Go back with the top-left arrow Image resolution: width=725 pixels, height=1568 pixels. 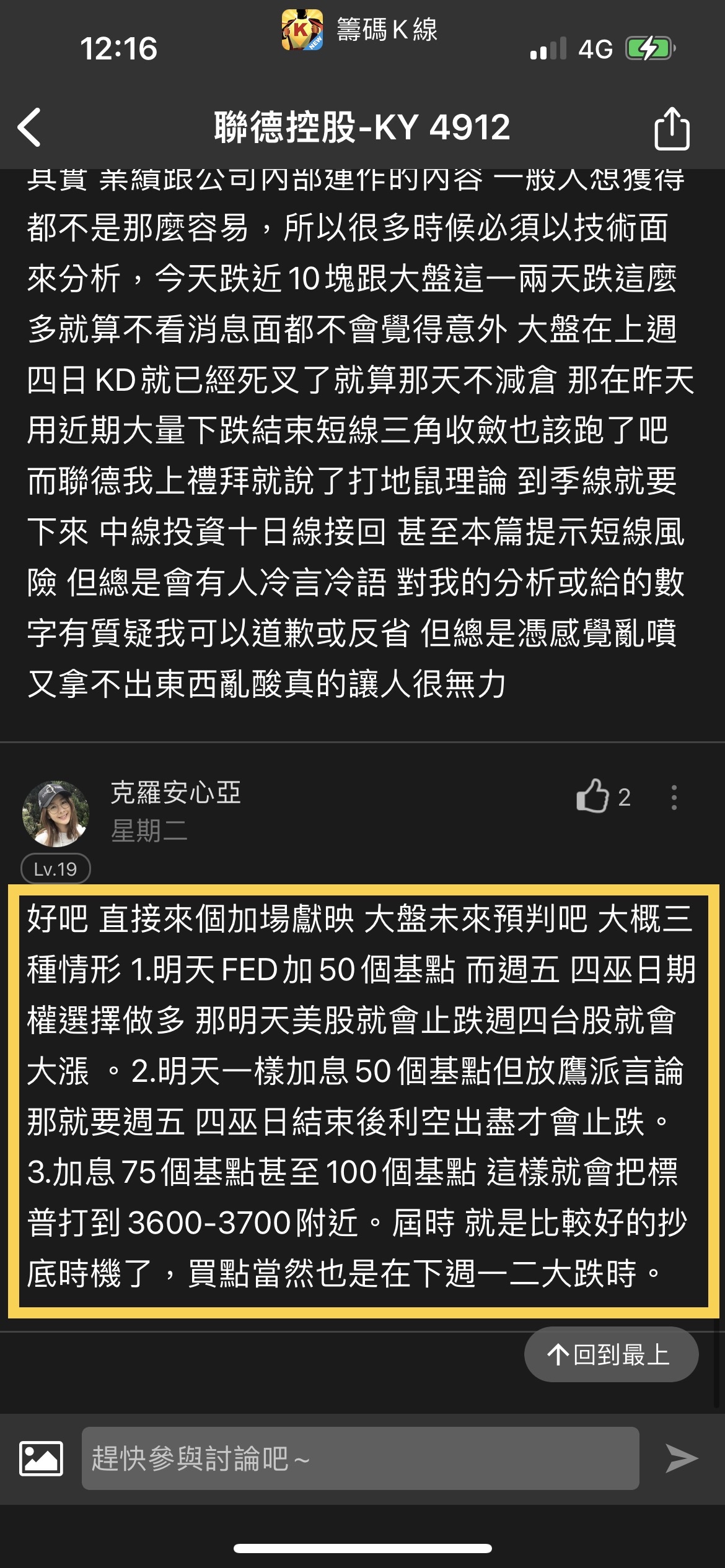coord(30,128)
